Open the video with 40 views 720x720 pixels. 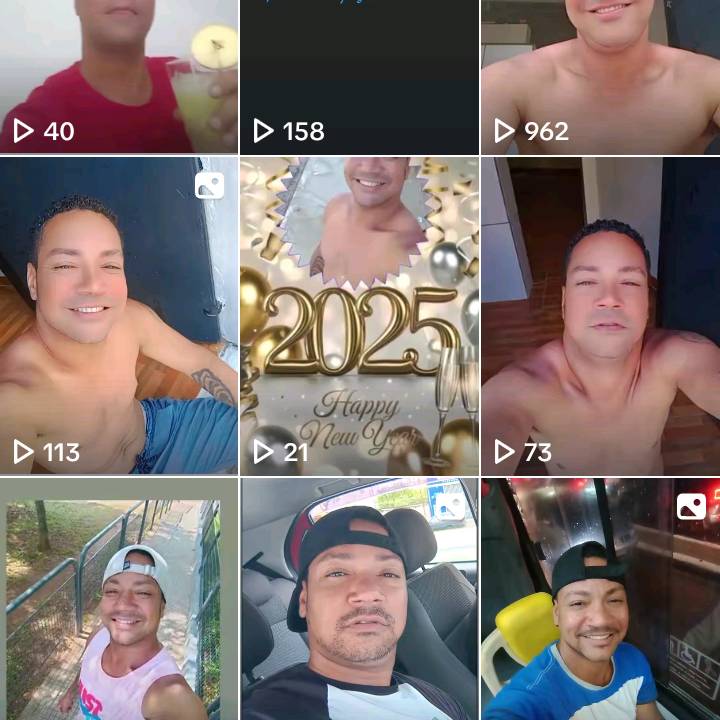click(118, 76)
